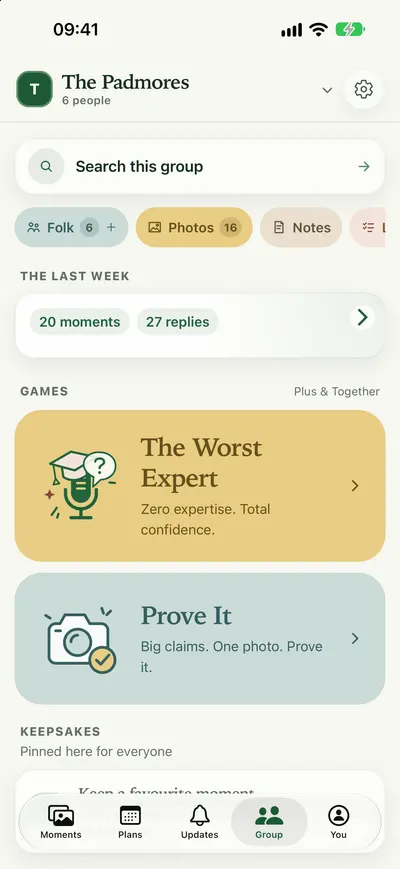Switch to the Plans tab
400x869 pixels.
130,822
